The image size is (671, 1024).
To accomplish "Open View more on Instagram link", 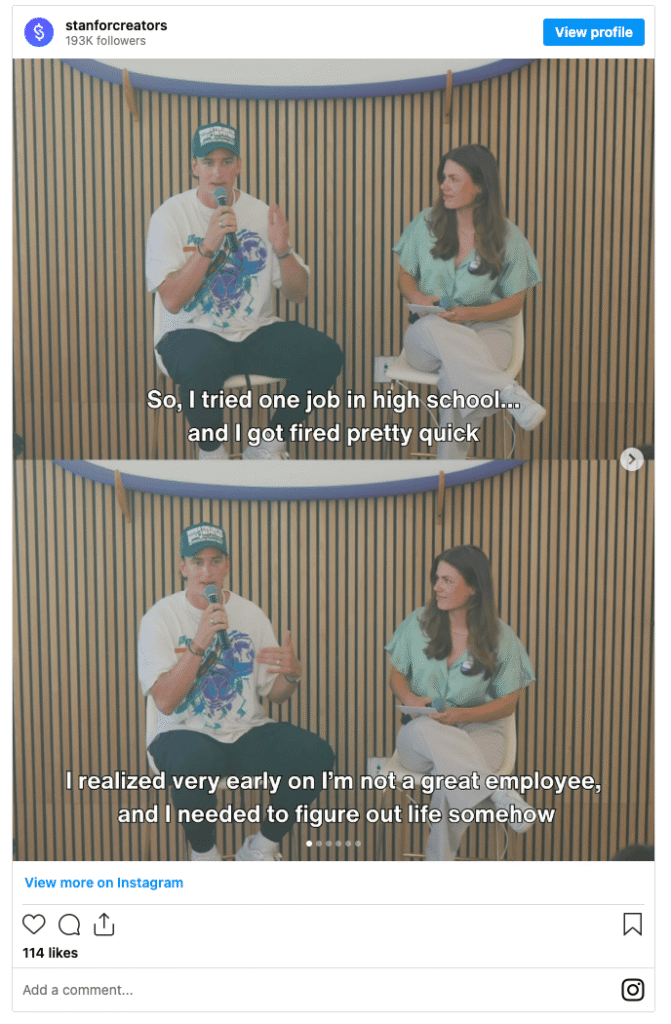I will [x=104, y=883].
